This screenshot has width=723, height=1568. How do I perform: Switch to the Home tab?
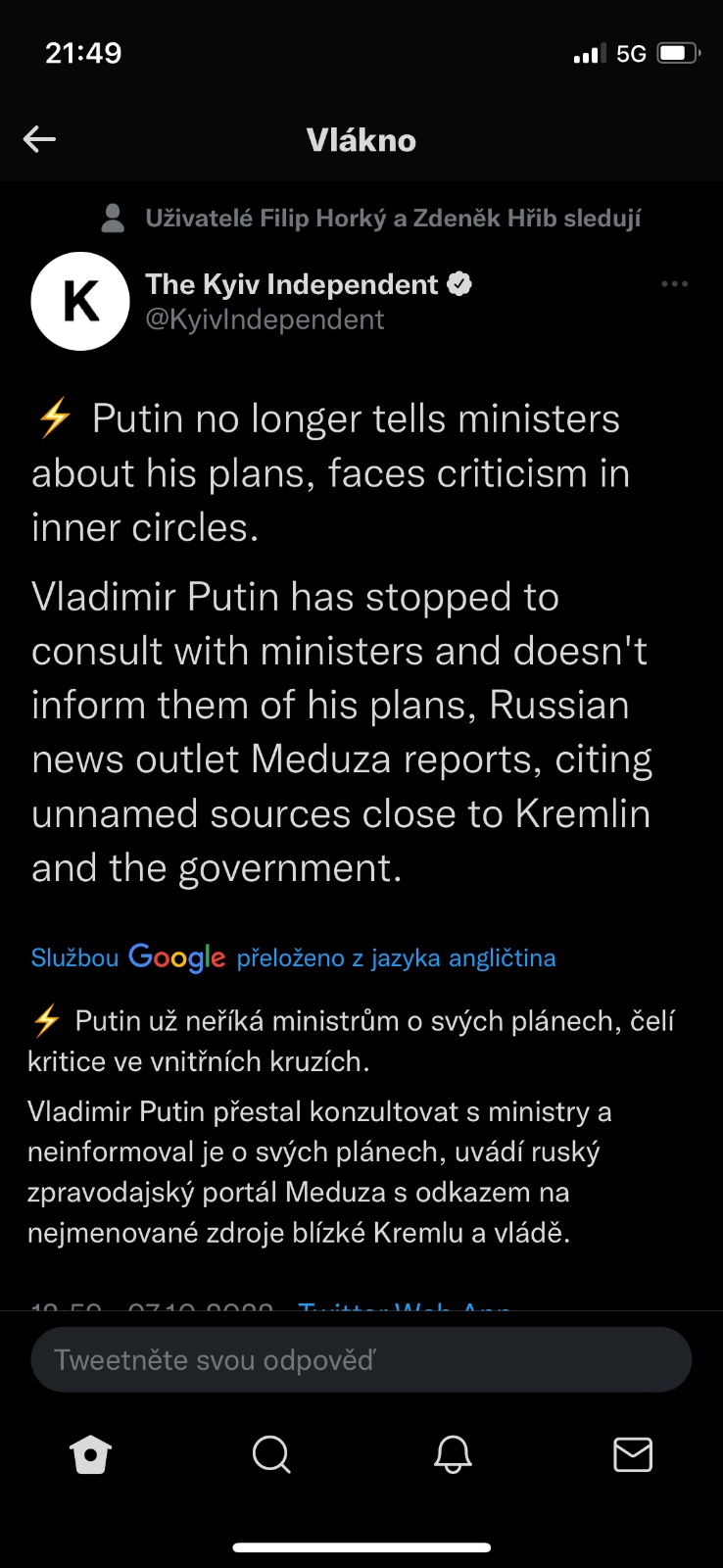[91, 1454]
